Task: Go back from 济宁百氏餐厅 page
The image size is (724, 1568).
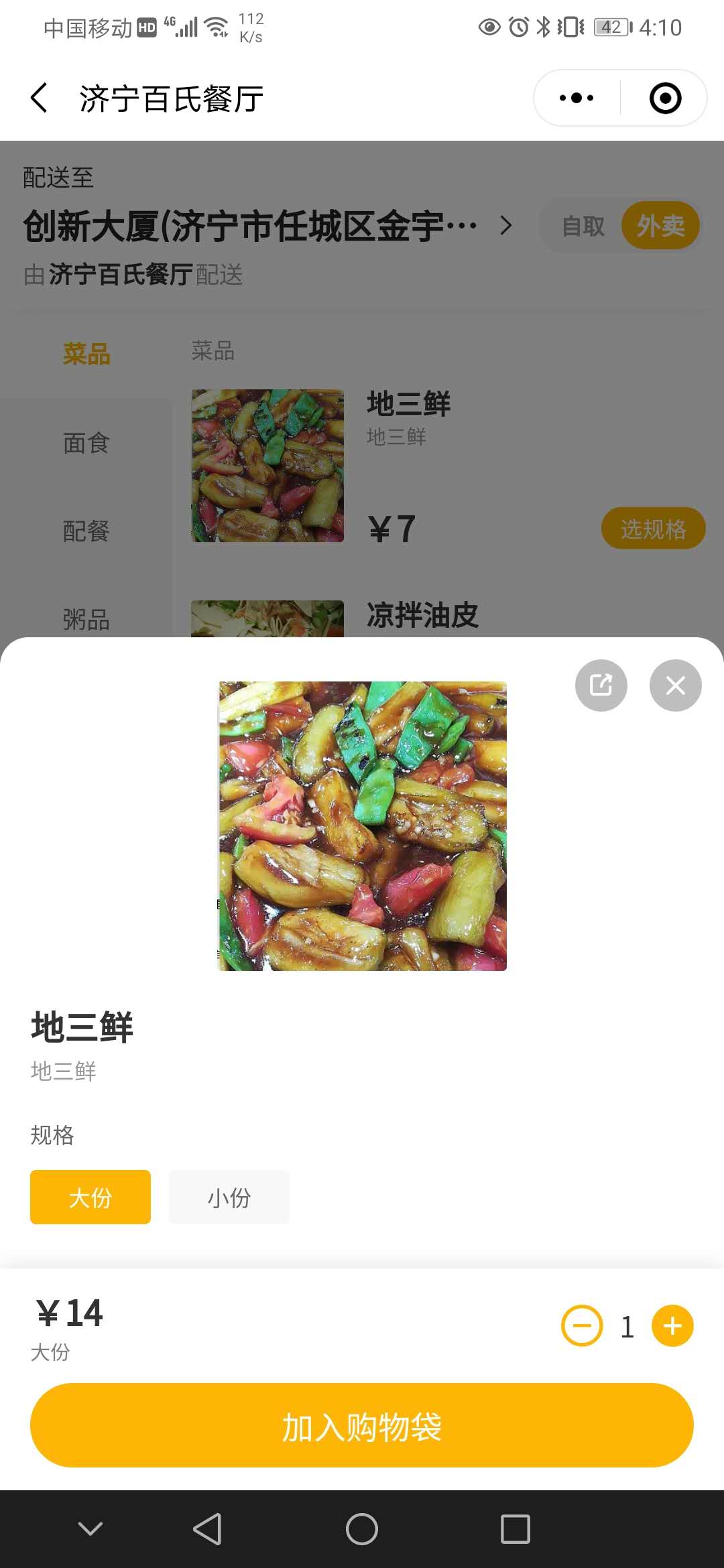Action: (x=39, y=98)
